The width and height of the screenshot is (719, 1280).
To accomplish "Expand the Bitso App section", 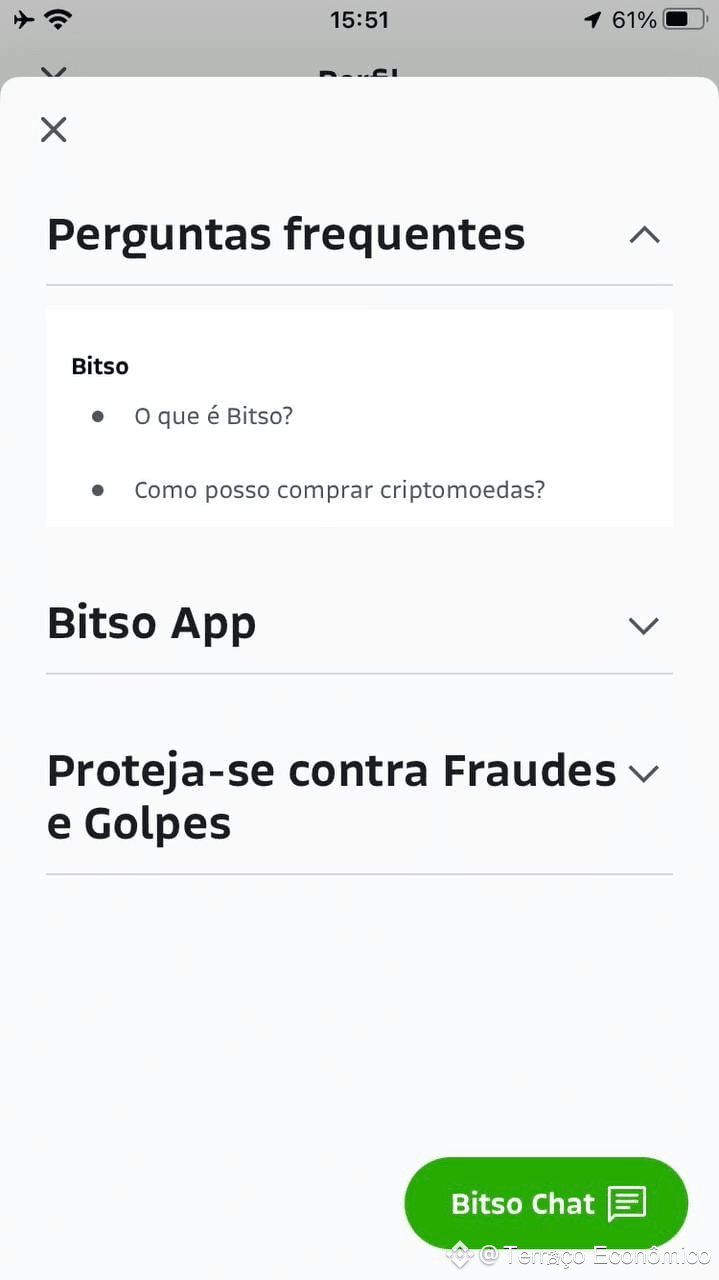I will coord(643,625).
